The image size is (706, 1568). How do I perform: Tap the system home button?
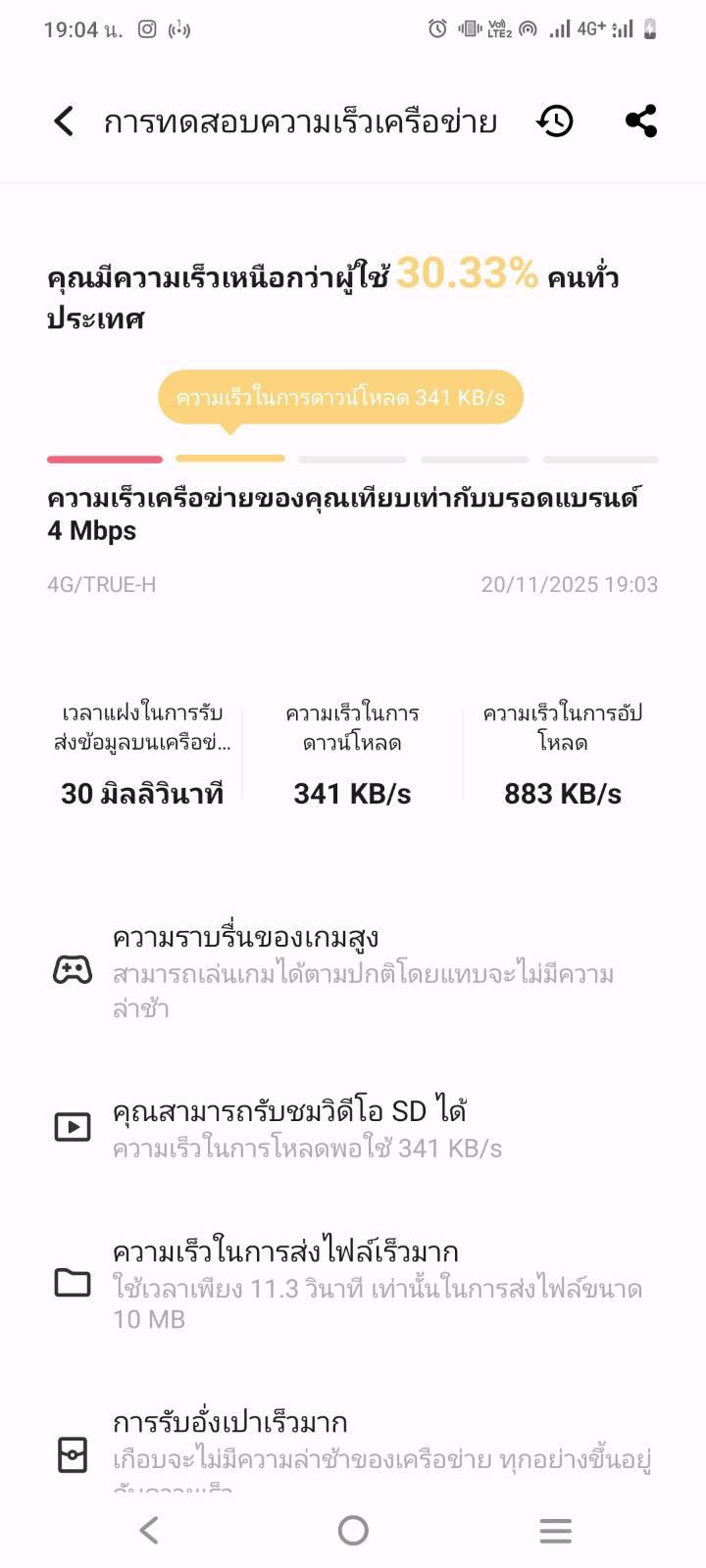(x=353, y=1530)
